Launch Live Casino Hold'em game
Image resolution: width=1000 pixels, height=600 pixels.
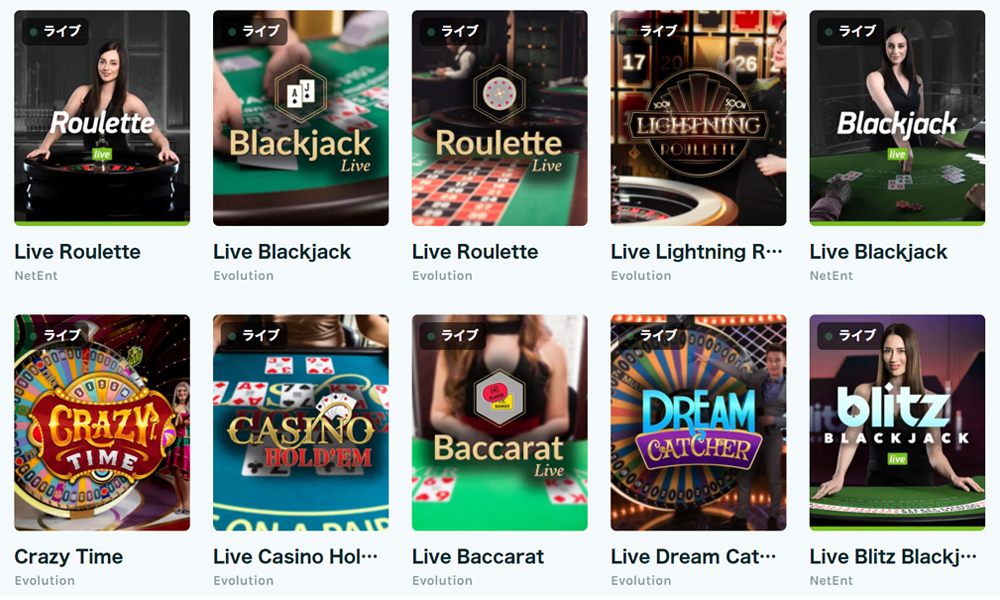pyautogui.click(x=300, y=422)
